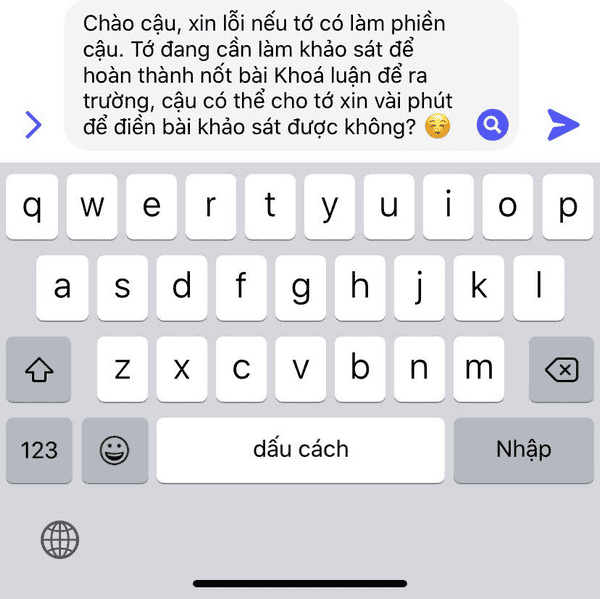Expand the hidden chat actions chevron
The height and width of the screenshot is (599, 600).
(33, 124)
